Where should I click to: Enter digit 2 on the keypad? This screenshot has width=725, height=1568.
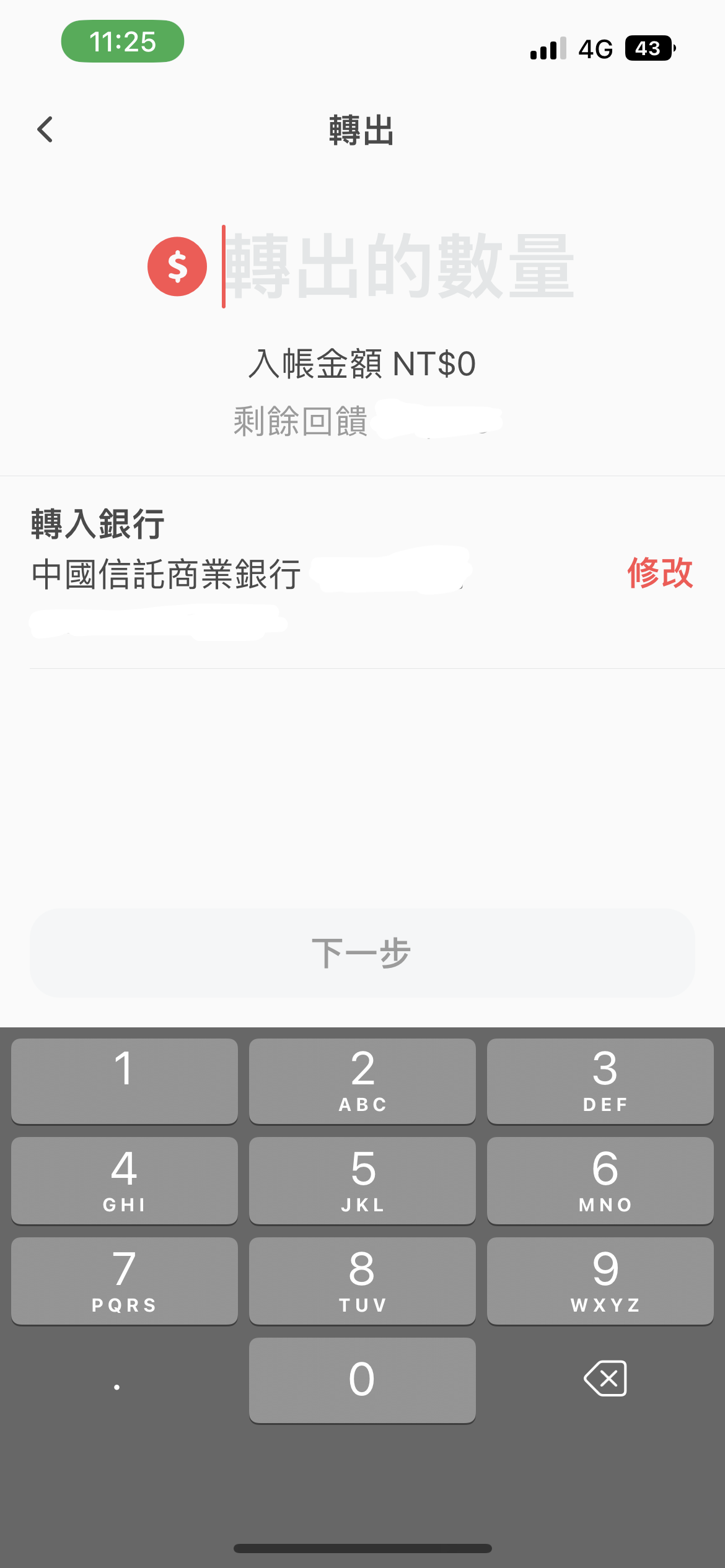362,1081
